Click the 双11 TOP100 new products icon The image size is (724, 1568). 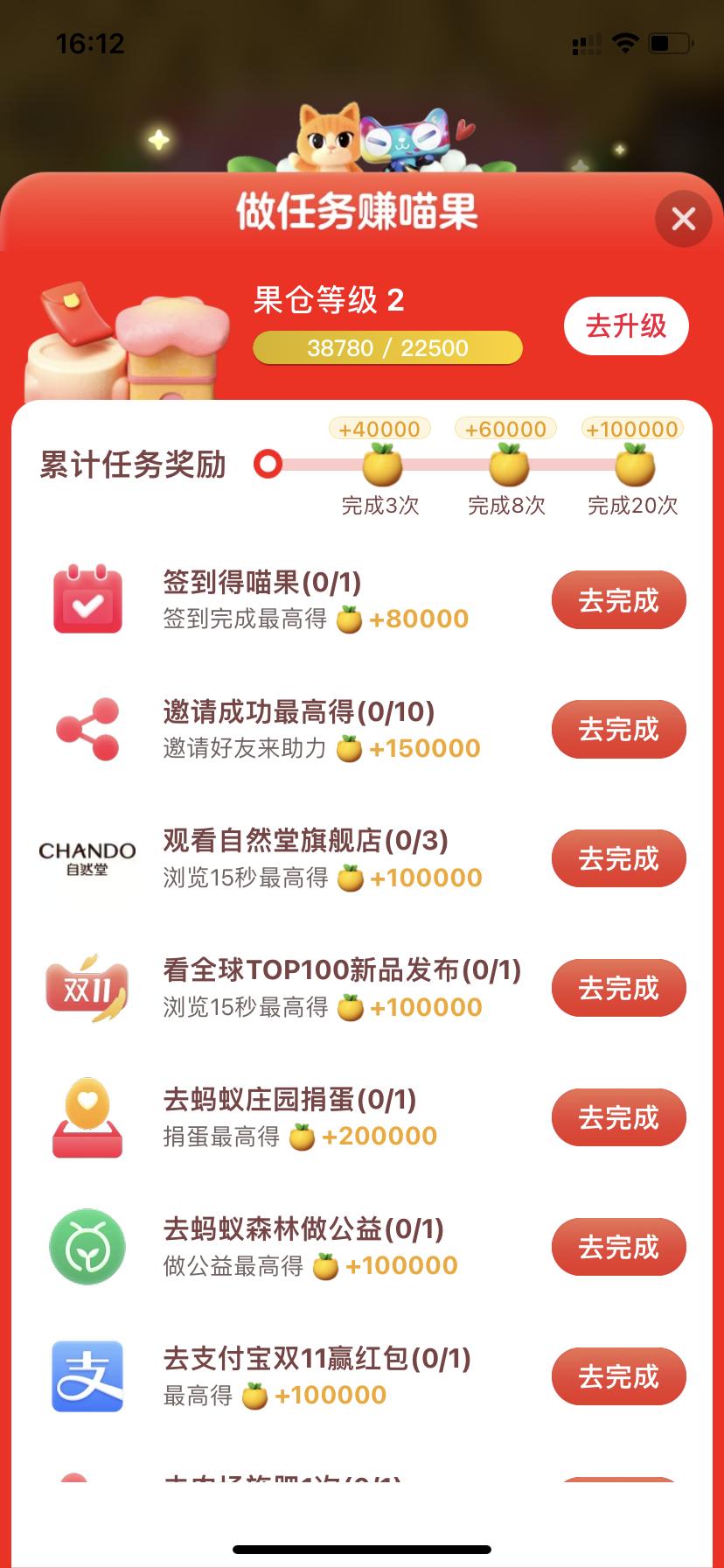87,987
